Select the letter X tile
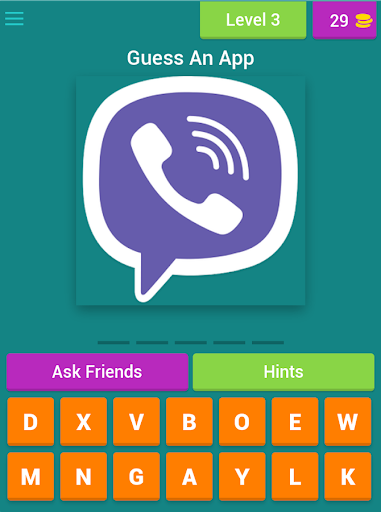 (83, 421)
